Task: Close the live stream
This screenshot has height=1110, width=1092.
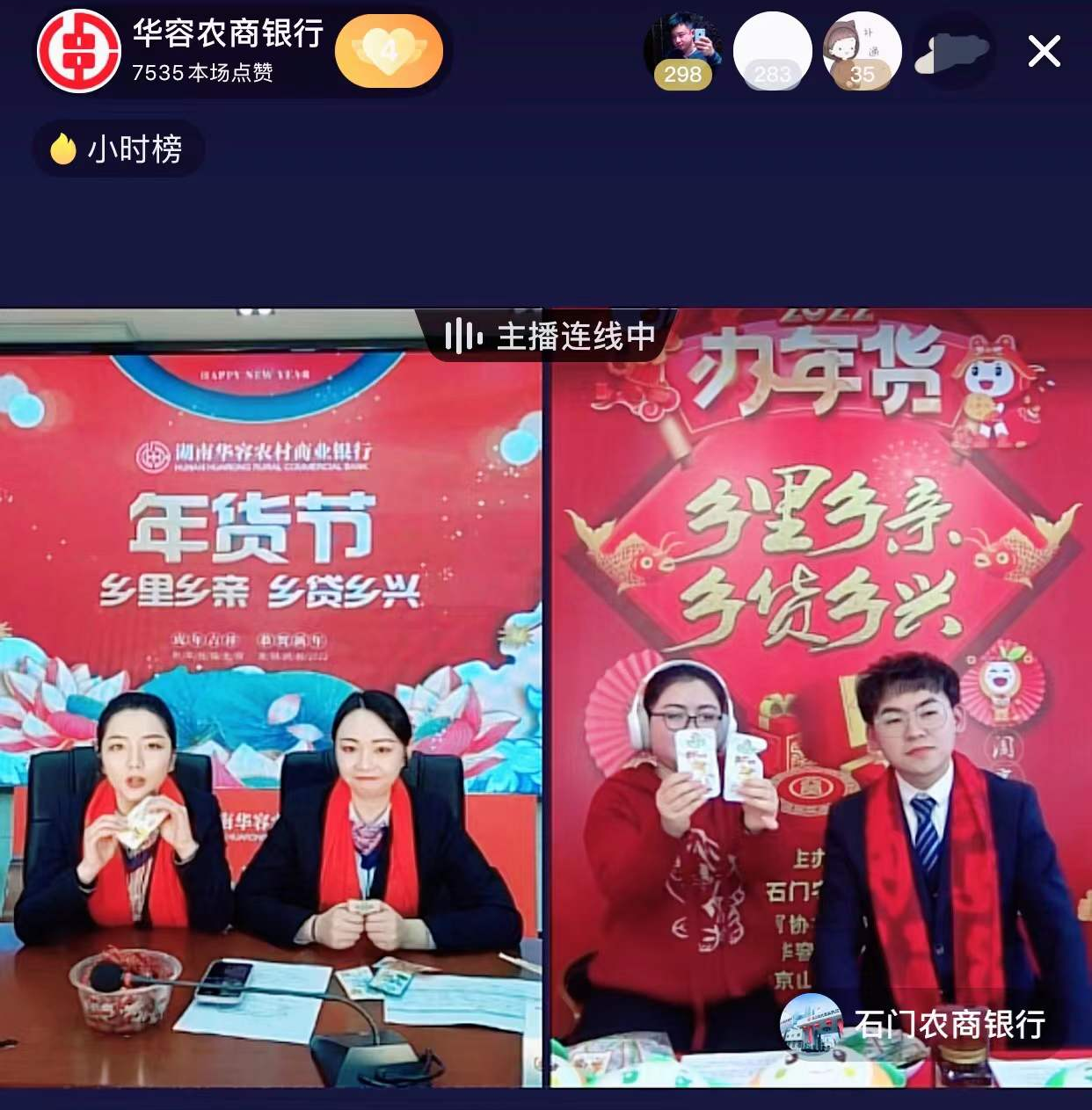Action: pos(1044,53)
